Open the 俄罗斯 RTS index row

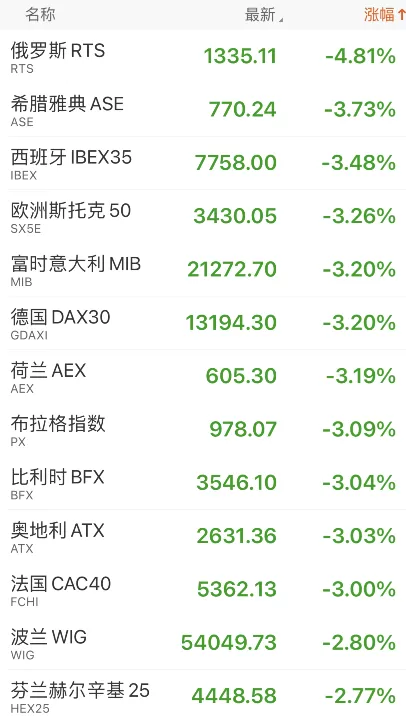click(x=203, y=57)
